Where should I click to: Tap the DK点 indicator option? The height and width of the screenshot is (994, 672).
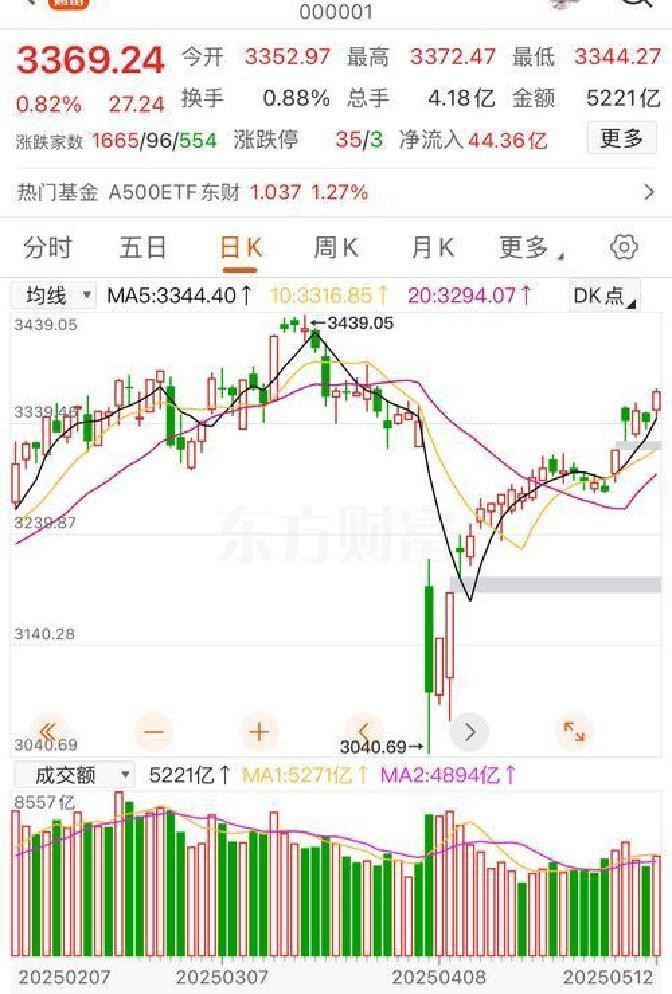point(604,295)
